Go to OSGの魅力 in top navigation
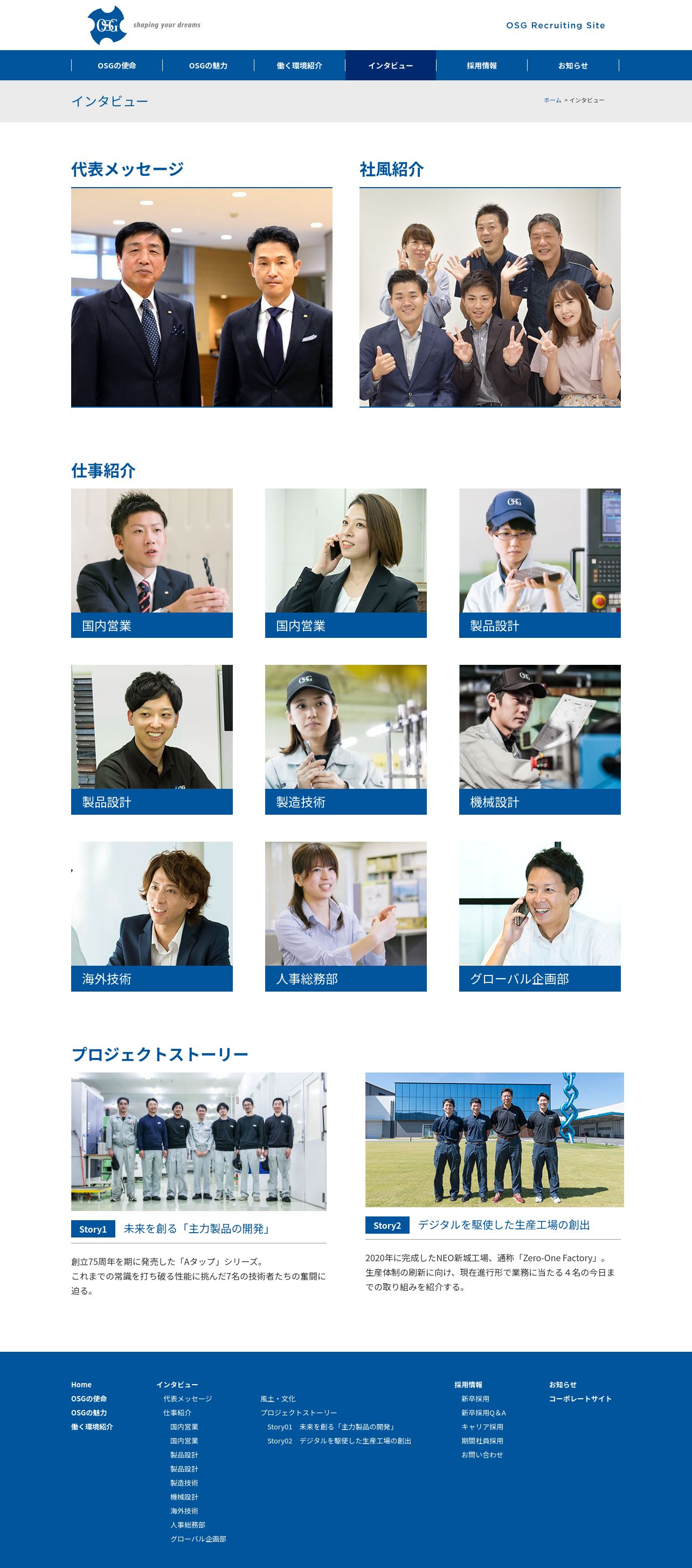 [208, 65]
